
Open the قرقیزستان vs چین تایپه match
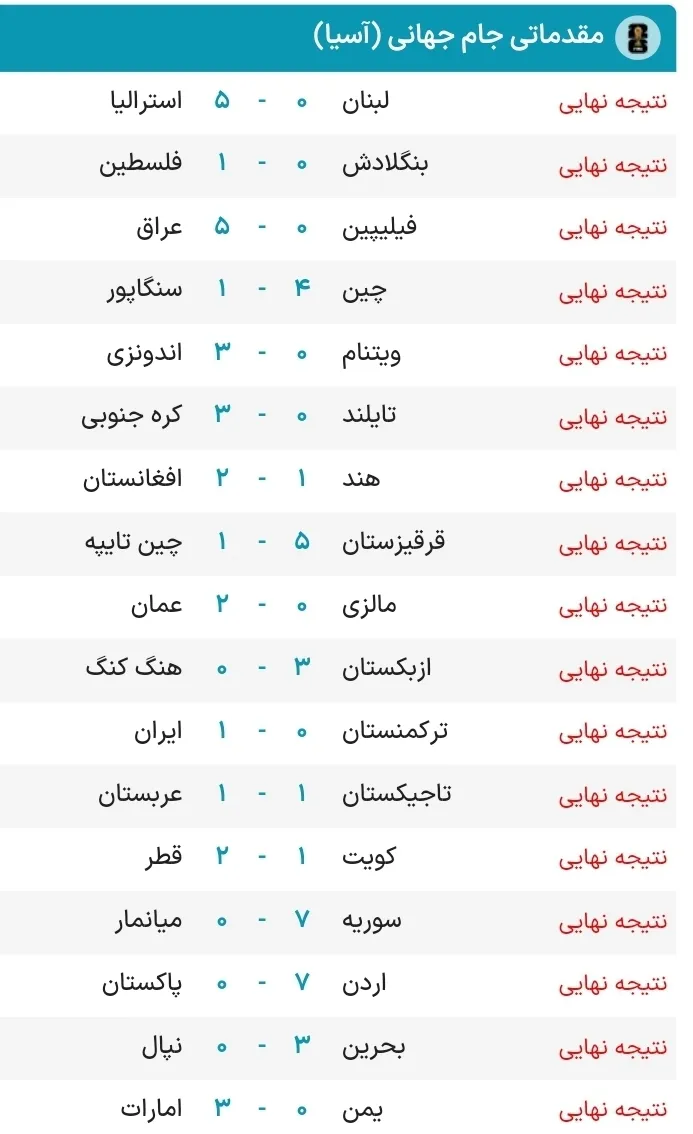[338, 544]
